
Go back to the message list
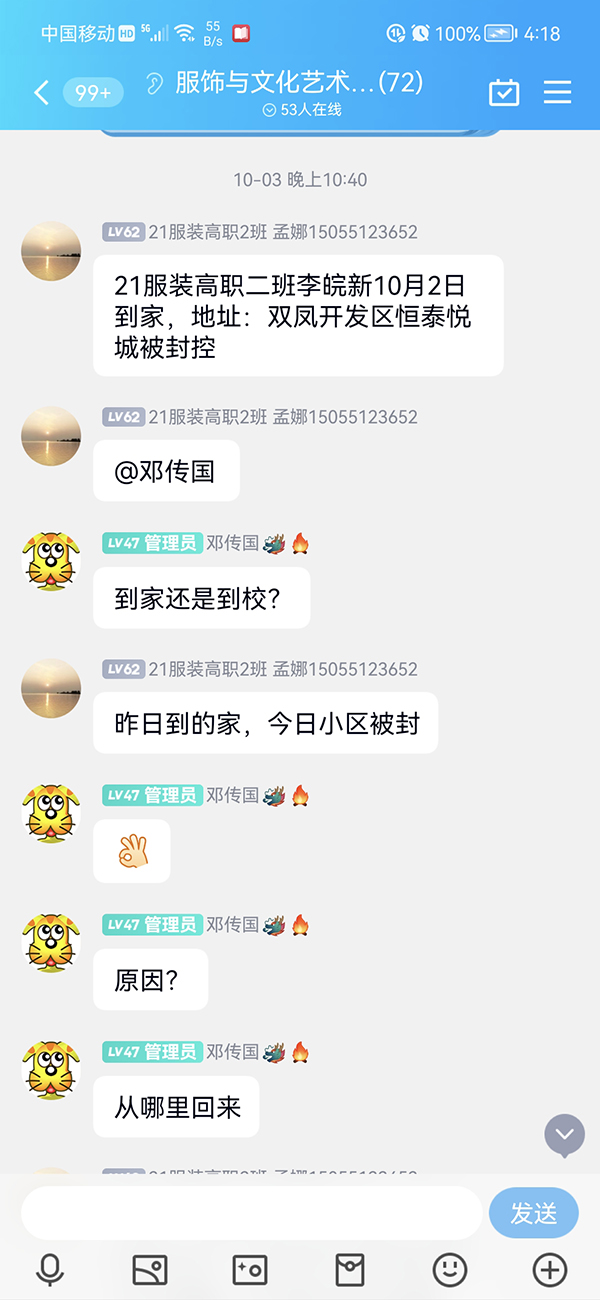click(x=41, y=93)
